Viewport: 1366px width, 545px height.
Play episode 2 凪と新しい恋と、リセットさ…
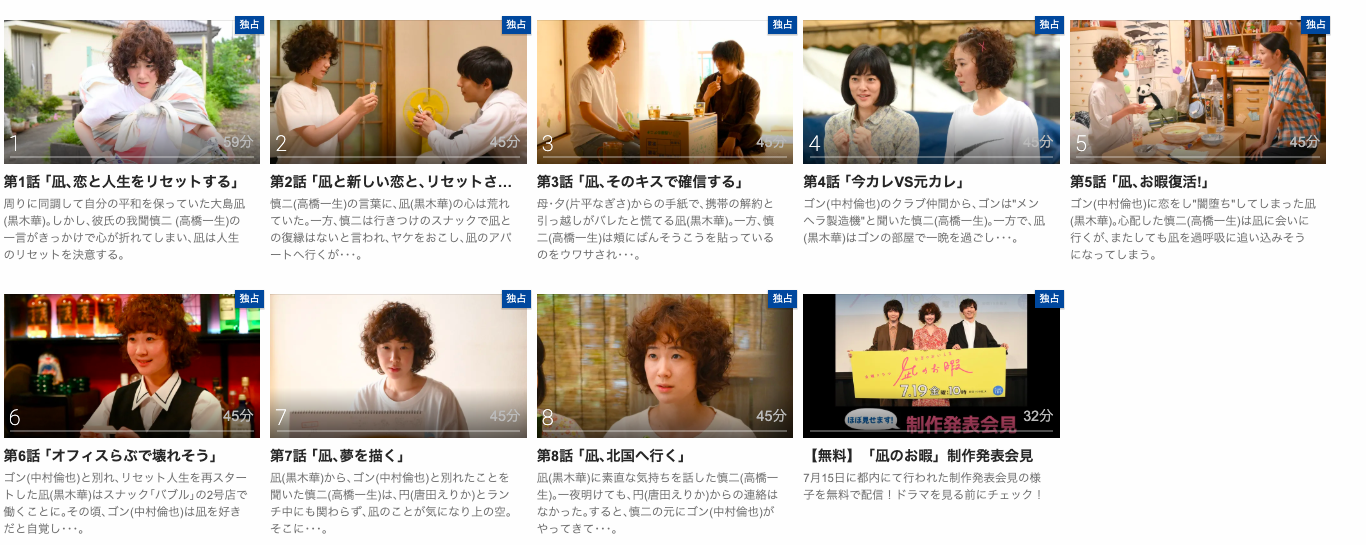click(x=398, y=91)
